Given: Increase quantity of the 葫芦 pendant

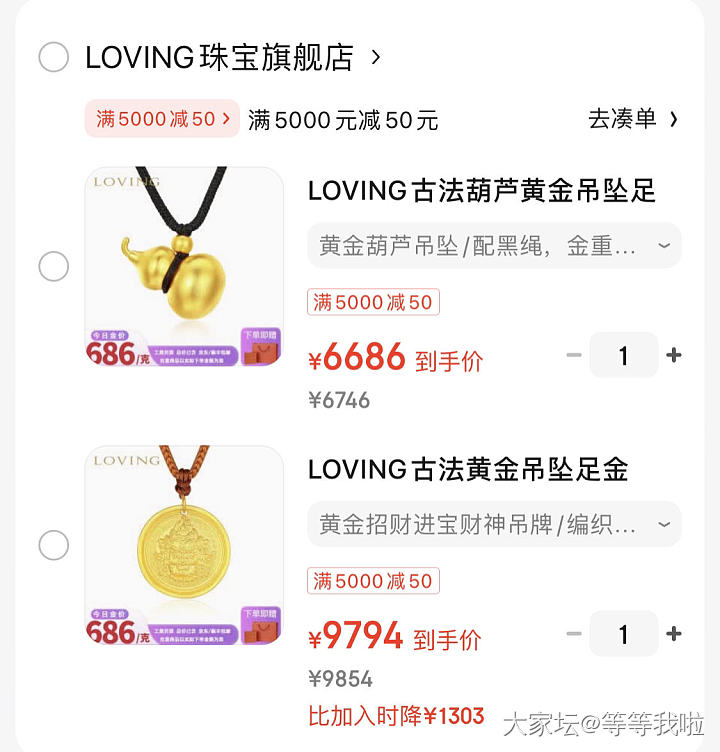Looking at the screenshot, I should pos(674,355).
